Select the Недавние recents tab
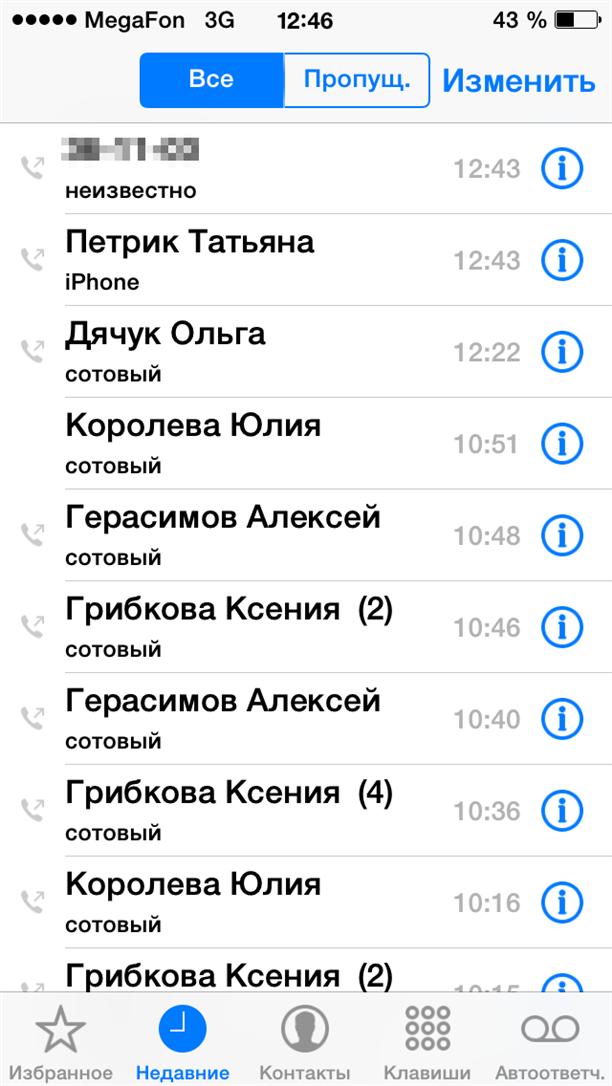 (182, 1041)
